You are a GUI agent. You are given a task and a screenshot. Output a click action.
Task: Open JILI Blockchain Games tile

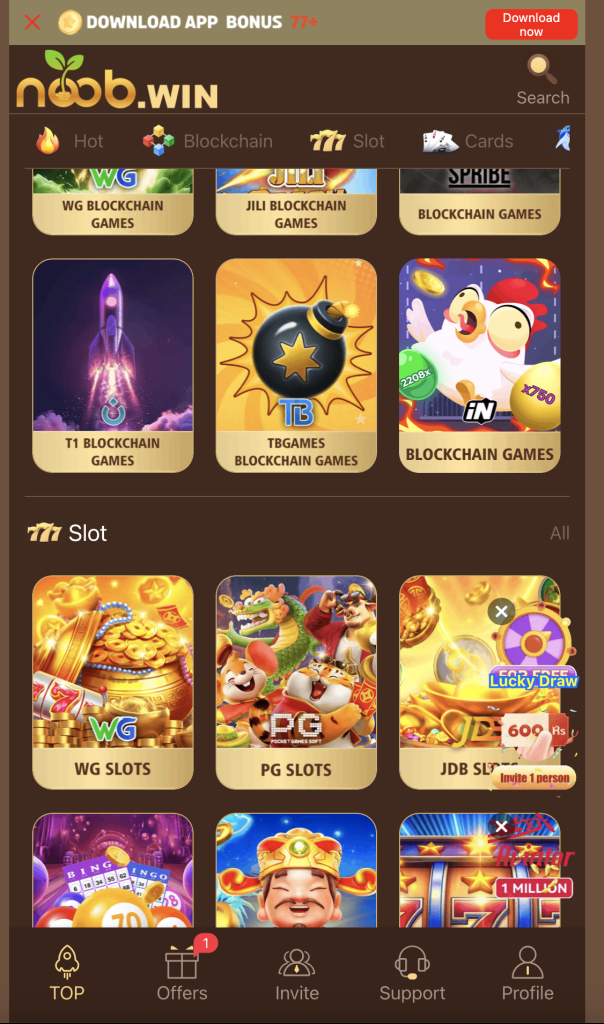[296, 203]
